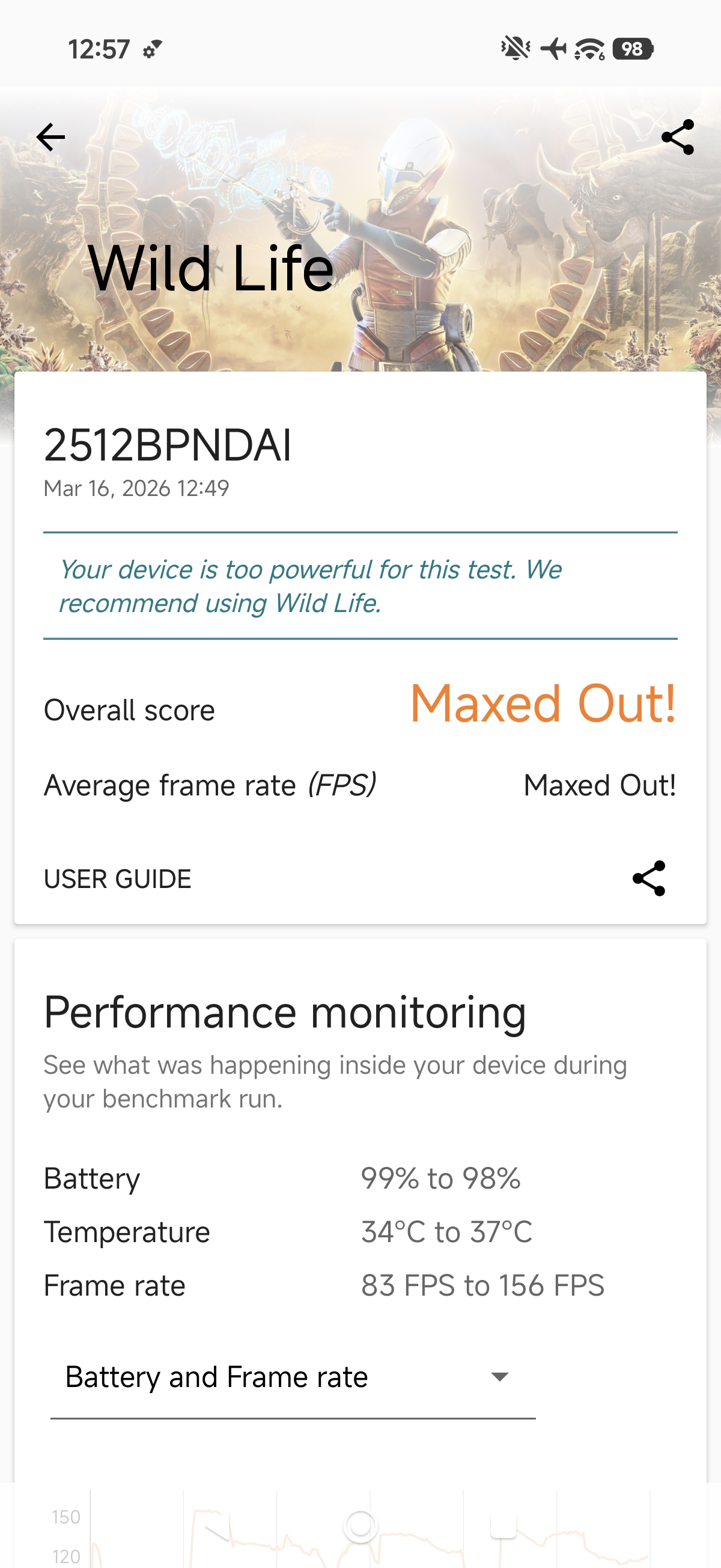Image resolution: width=721 pixels, height=1568 pixels.
Task: Expand the chart metric selector chevron
Action: (499, 1377)
